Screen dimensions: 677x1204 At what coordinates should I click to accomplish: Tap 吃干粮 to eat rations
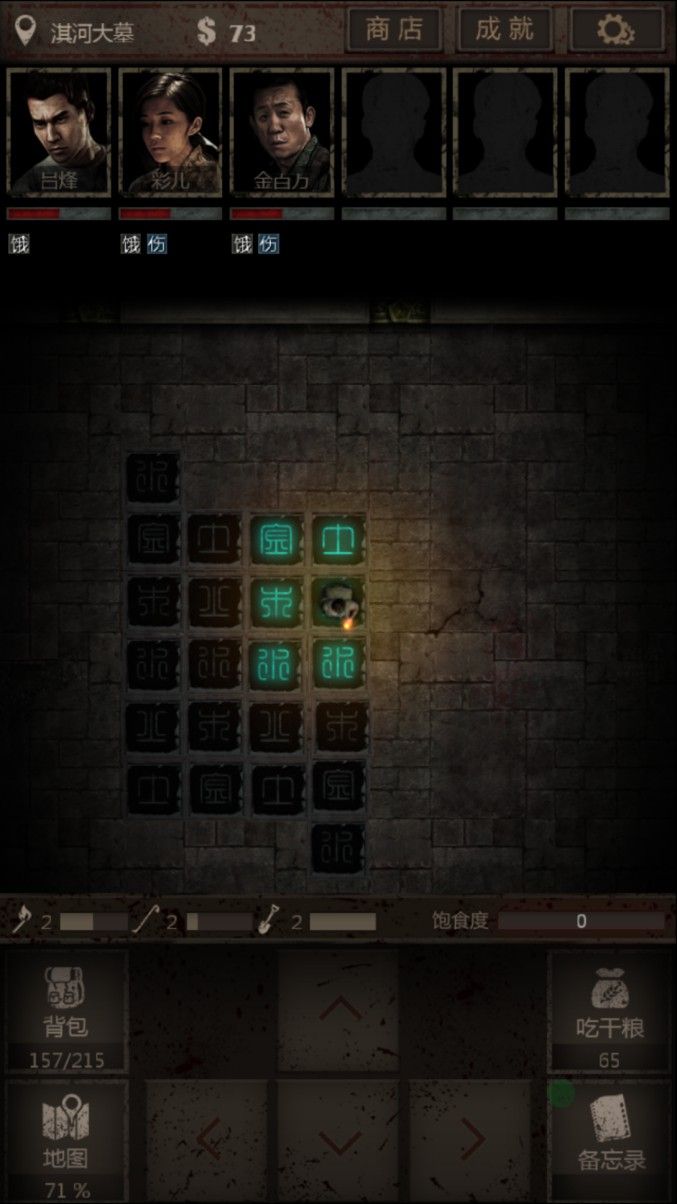tap(610, 1010)
